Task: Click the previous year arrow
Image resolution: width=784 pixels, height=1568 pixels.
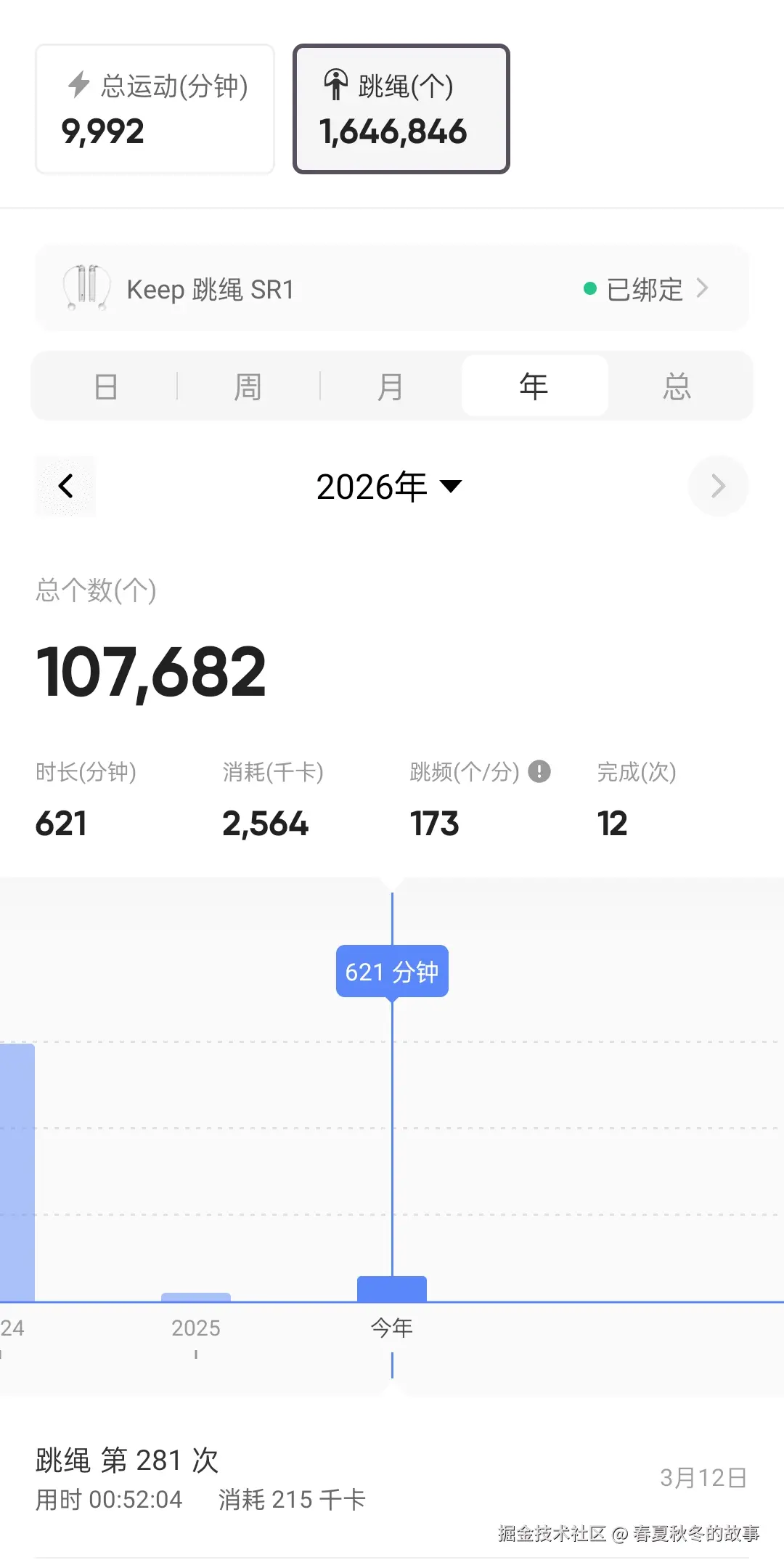Action: tap(65, 486)
